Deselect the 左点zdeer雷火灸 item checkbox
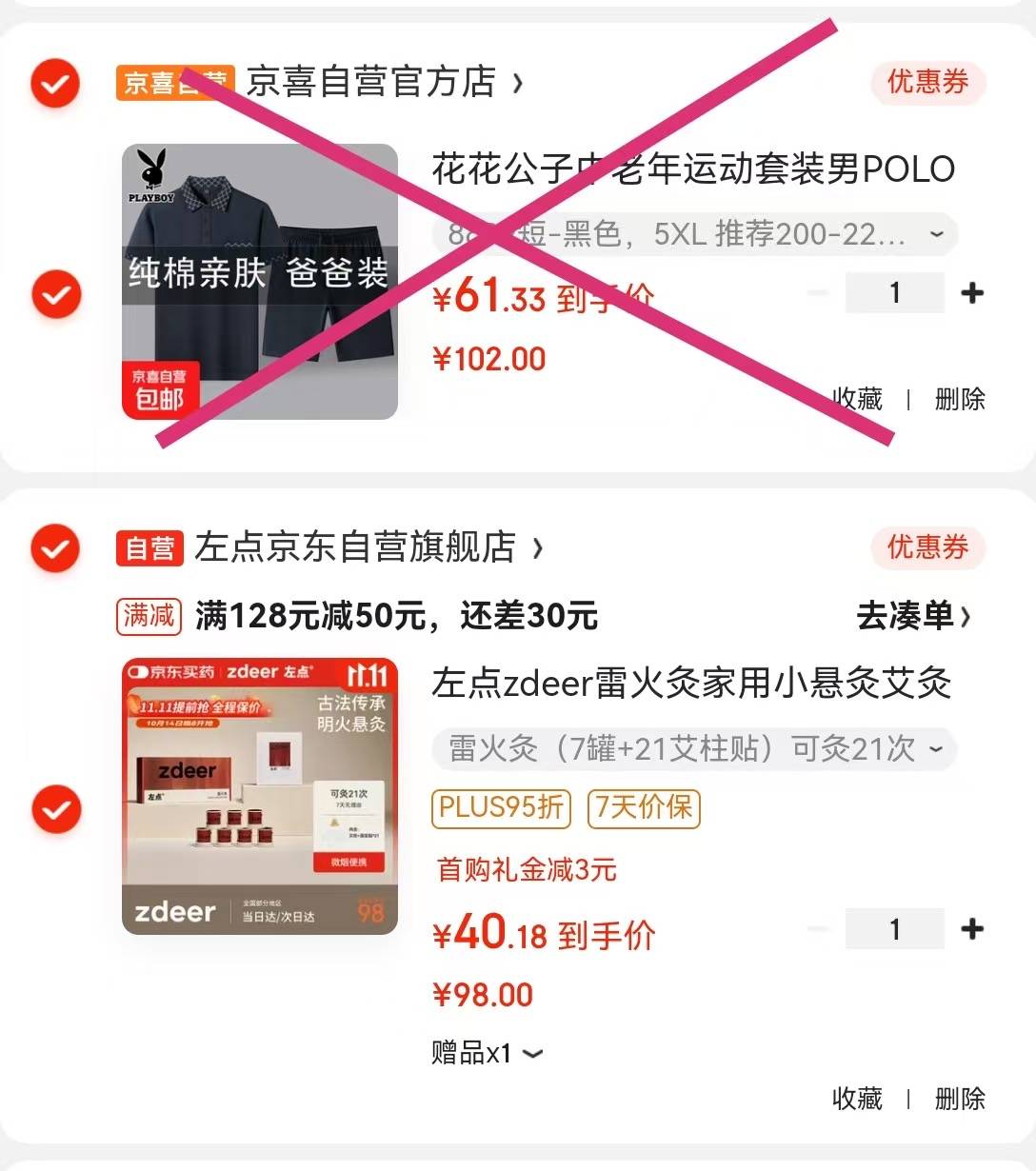1036x1171 pixels. pos(55,808)
